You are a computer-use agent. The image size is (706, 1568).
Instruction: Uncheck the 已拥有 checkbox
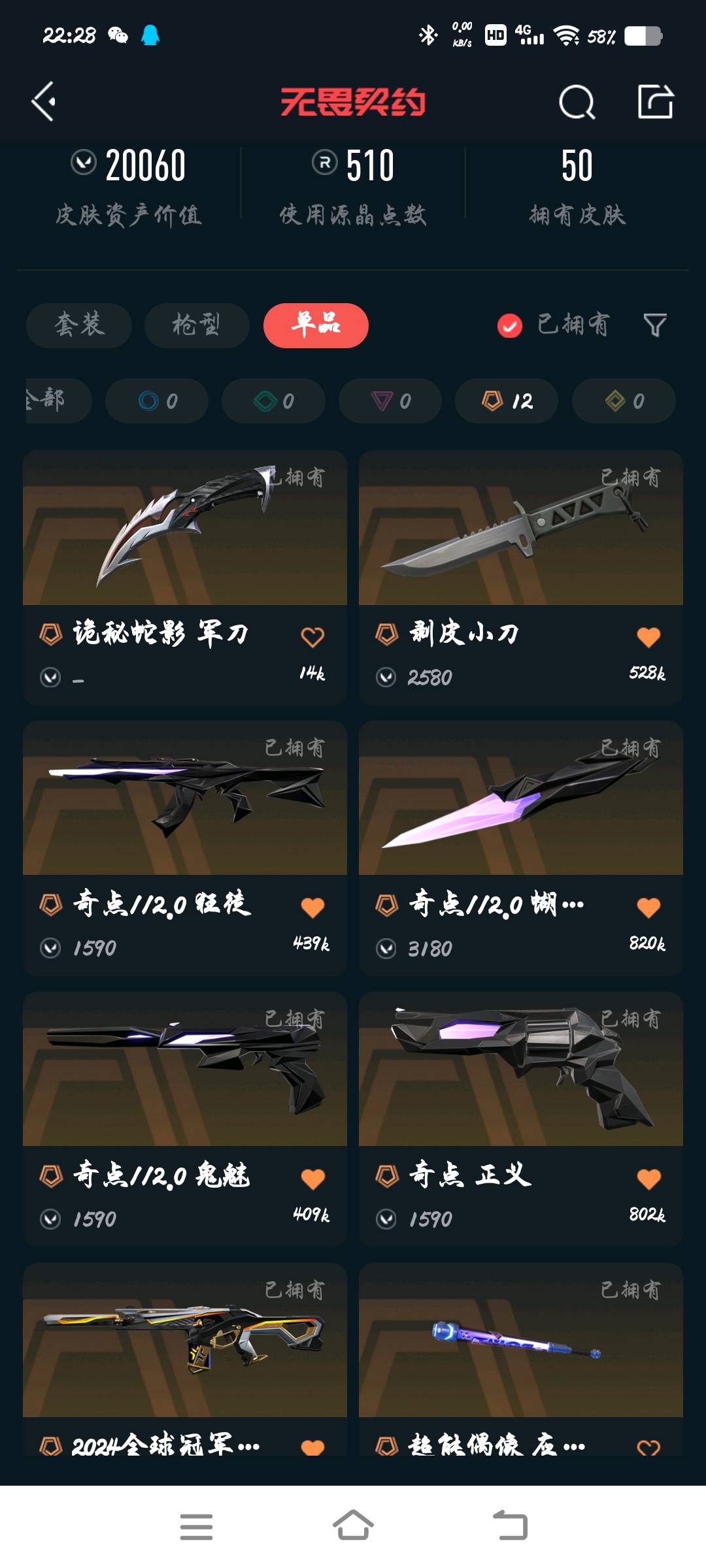tap(510, 325)
